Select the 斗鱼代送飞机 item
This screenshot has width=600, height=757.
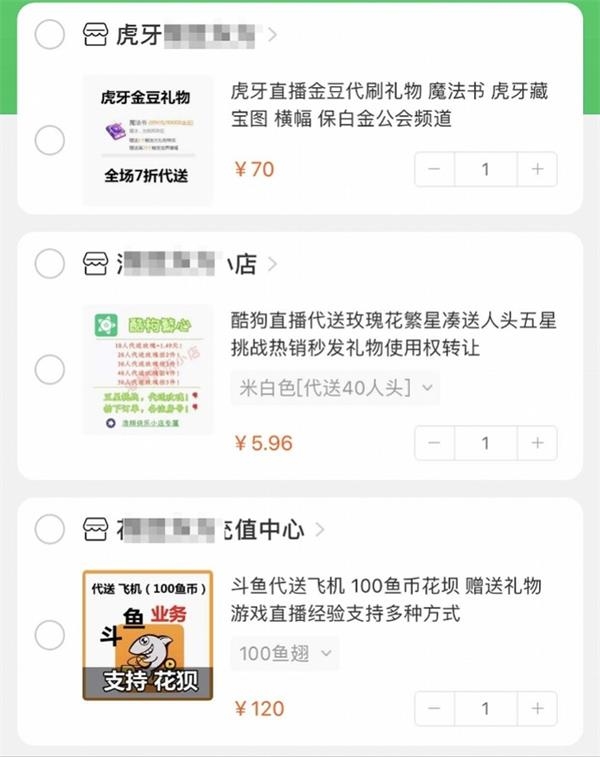[x=49, y=635]
